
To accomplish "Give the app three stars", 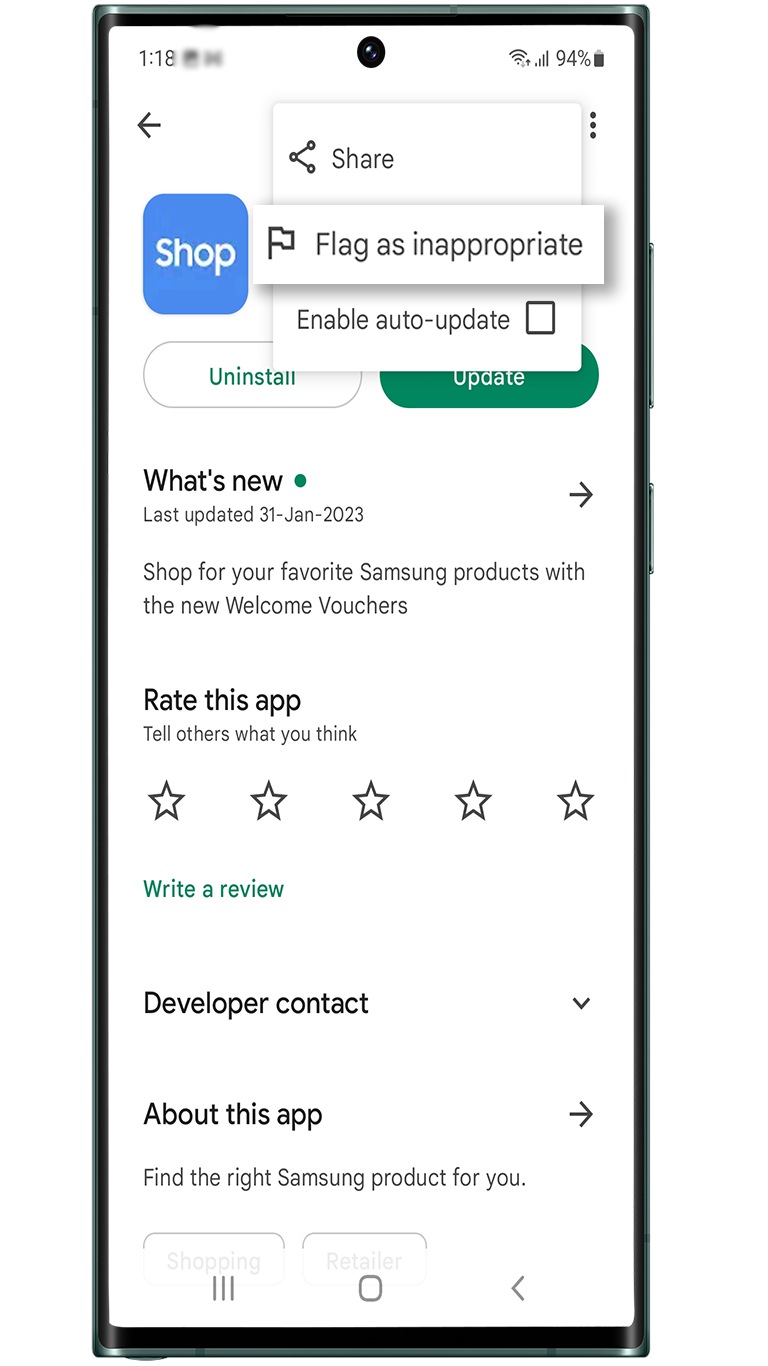I will coord(371,801).
